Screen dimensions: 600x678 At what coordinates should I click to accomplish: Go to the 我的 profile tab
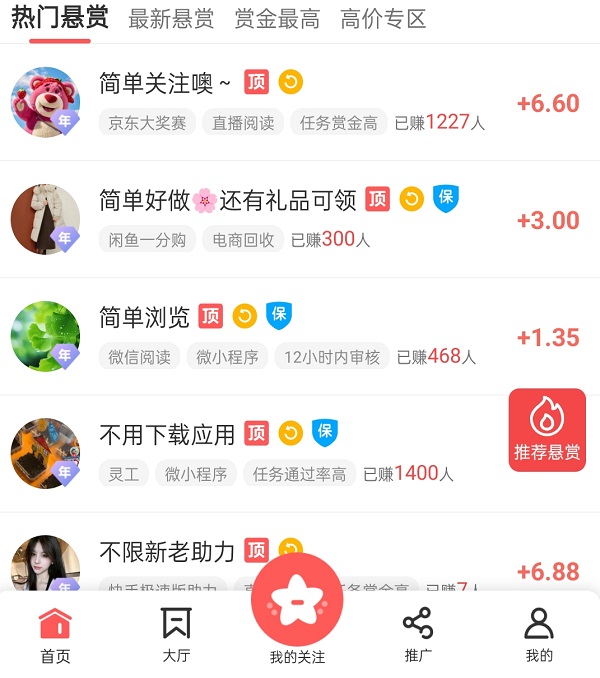[x=539, y=635]
